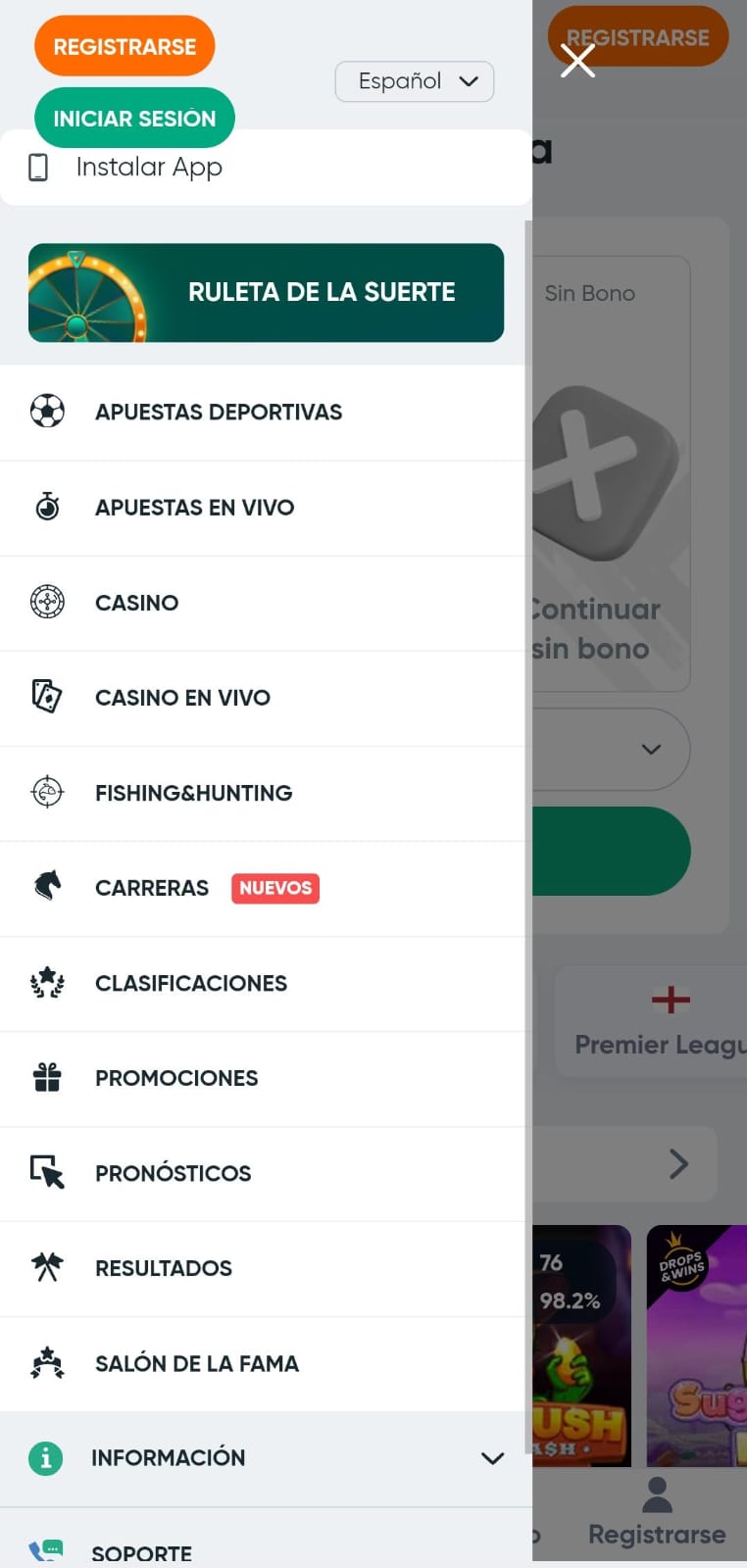Open the Ruleta de la Suerte banner

click(x=266, y=292)
